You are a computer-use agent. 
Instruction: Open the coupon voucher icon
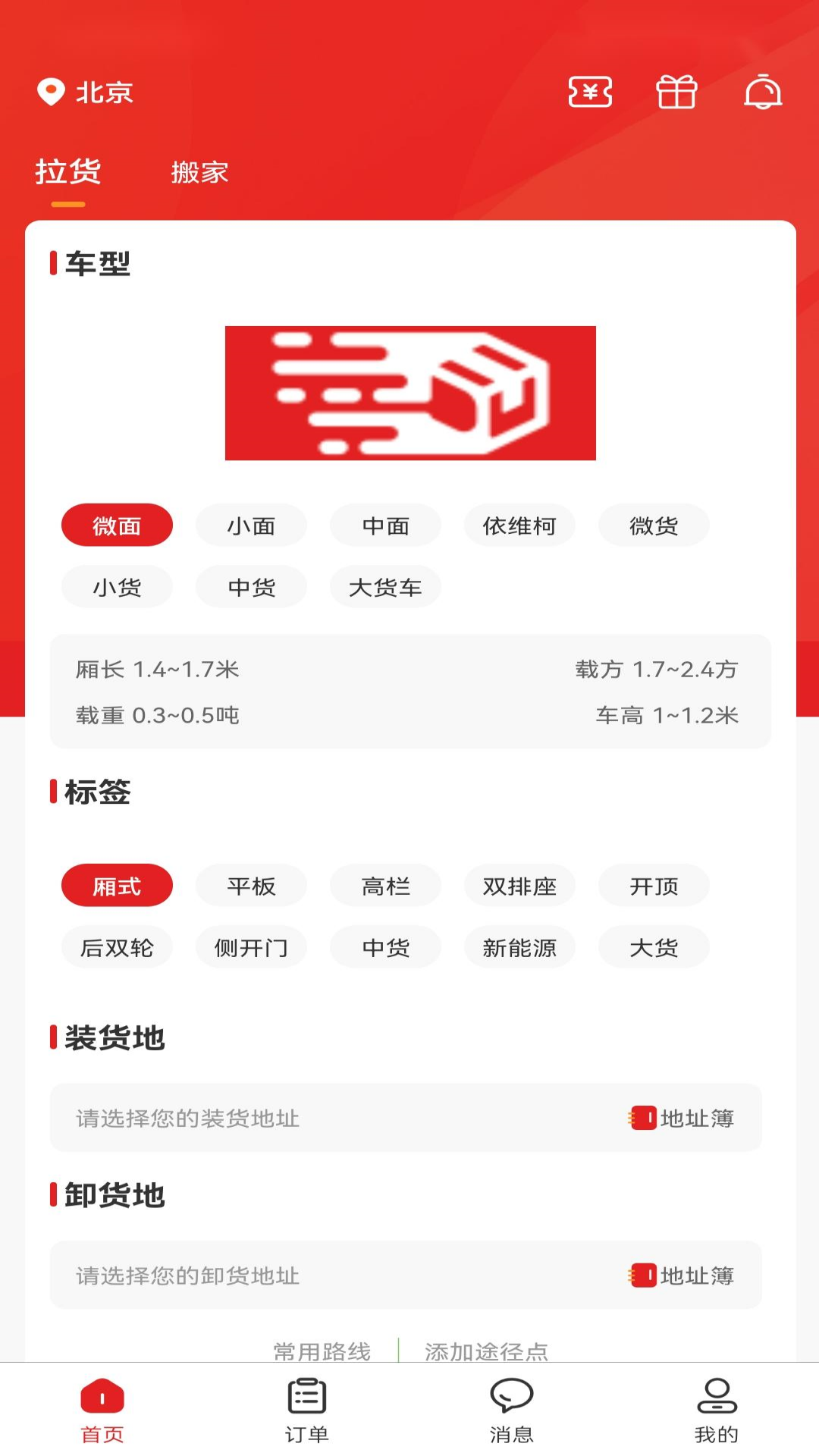pos(590,93)
